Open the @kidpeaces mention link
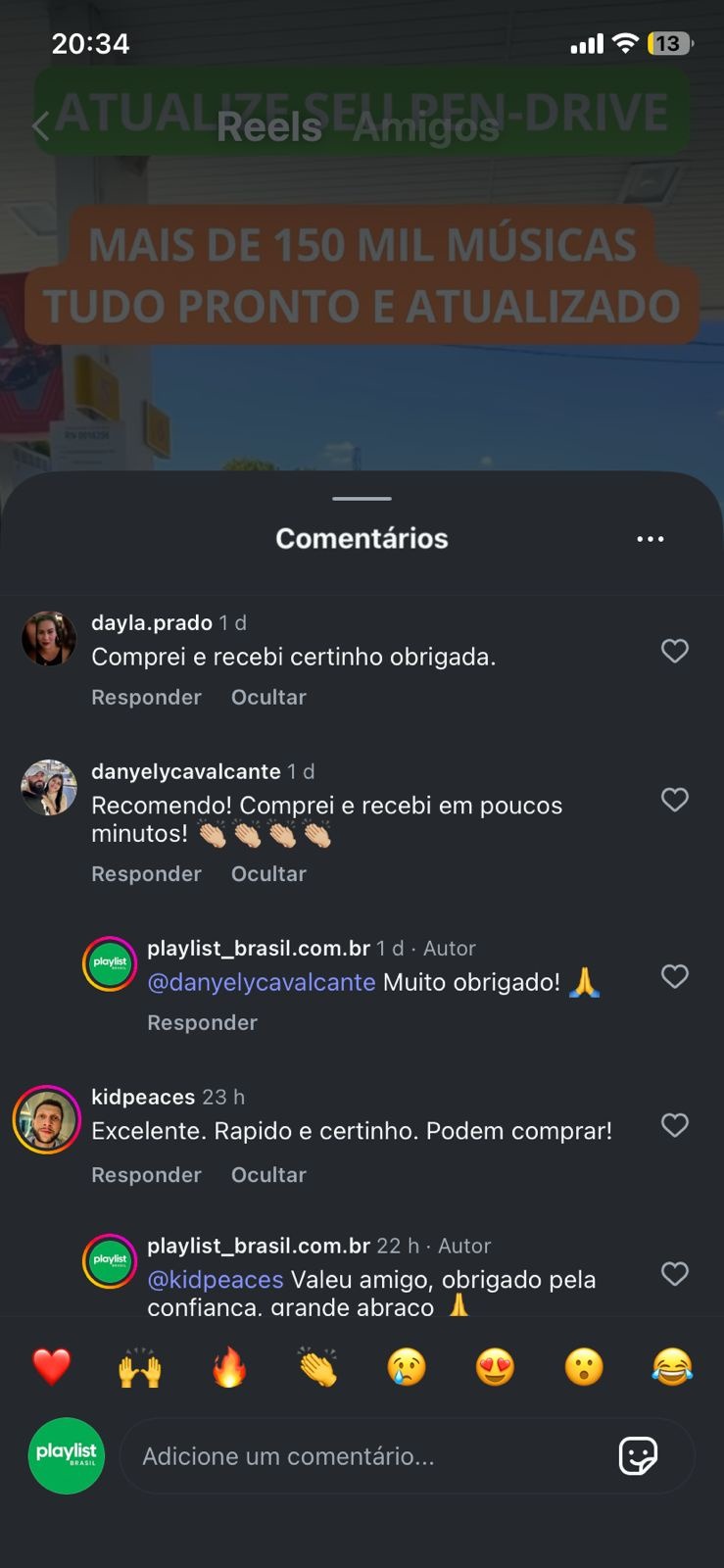The width and height of the screenshot is (724, 1568). tap(215, 1279)
